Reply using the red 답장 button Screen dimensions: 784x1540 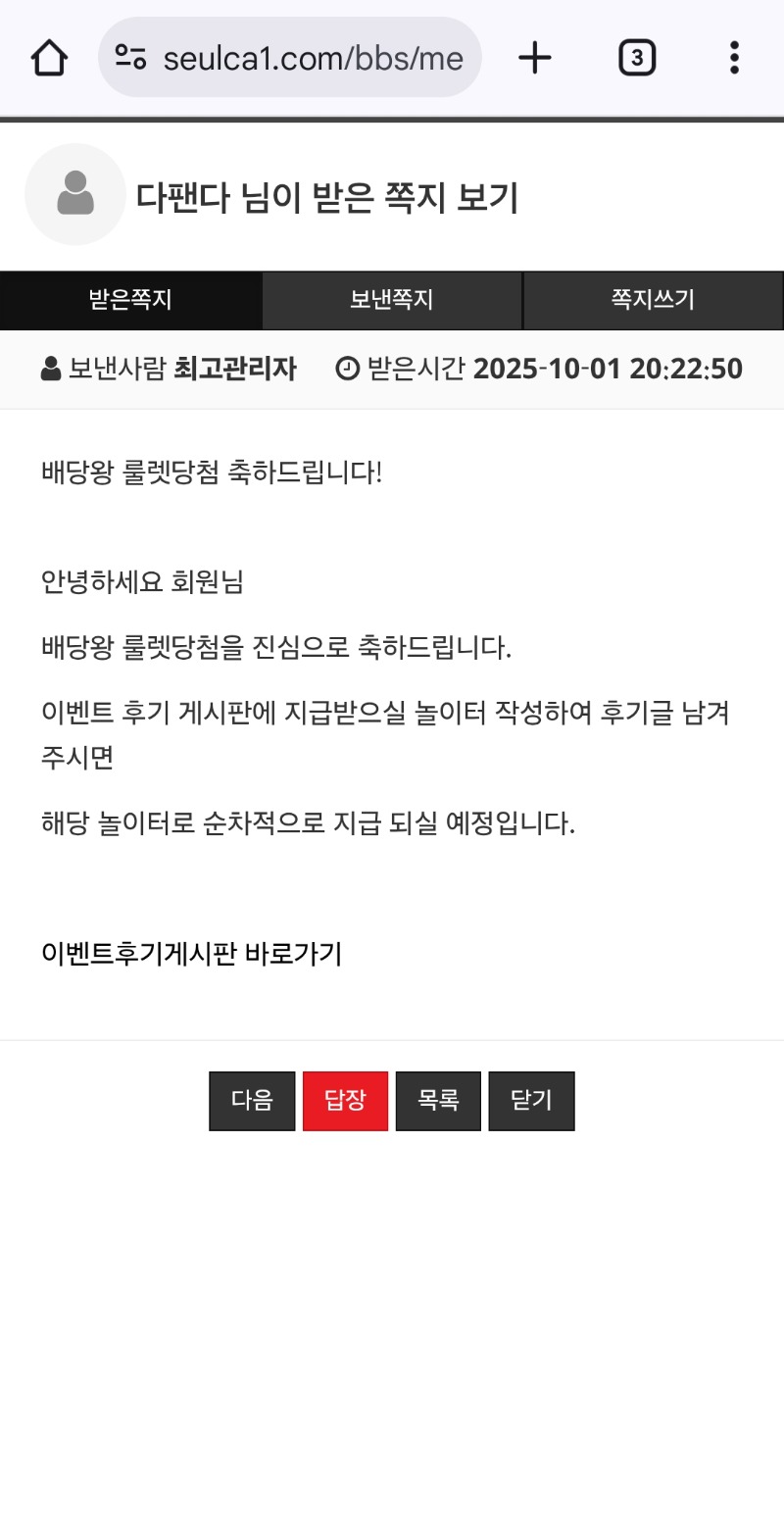click(345, 1101)
